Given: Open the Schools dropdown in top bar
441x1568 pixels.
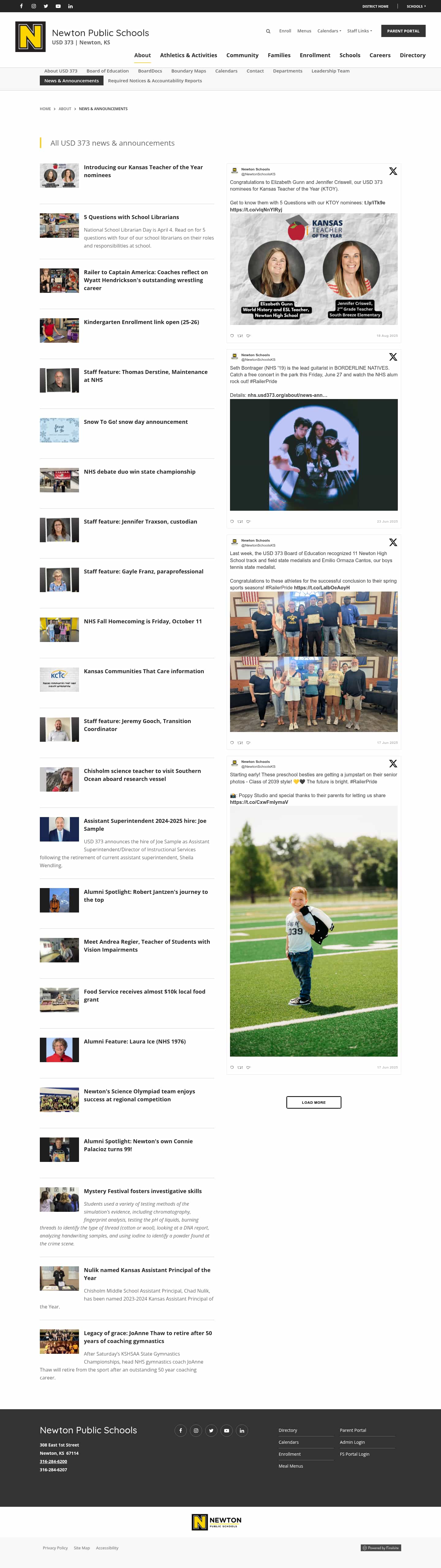Looking at the screenshot, I should point(416,6).
